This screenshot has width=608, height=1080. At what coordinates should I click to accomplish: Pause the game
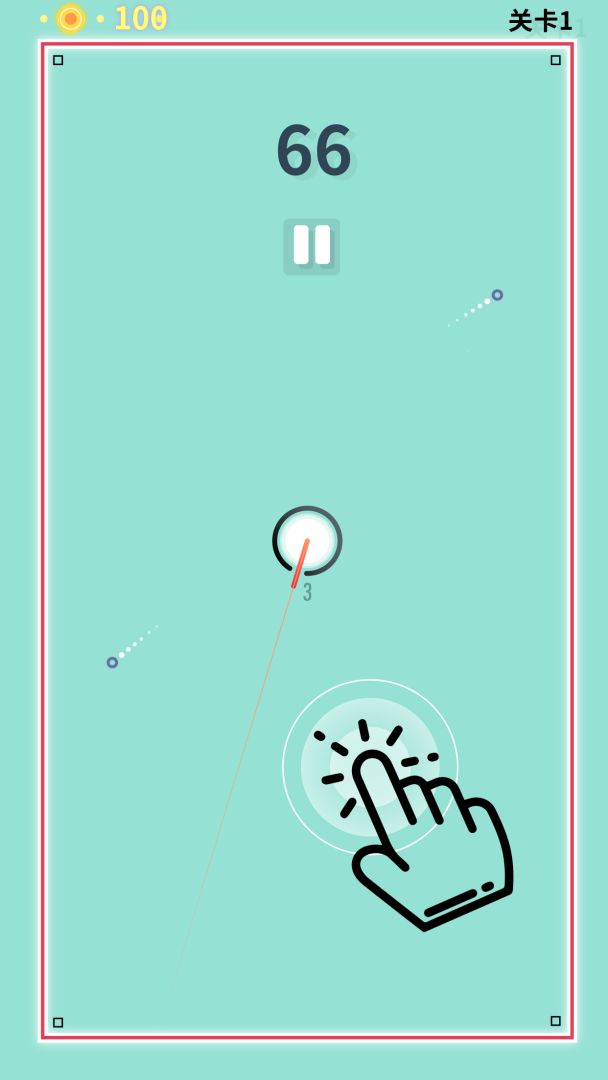[311, 246]
